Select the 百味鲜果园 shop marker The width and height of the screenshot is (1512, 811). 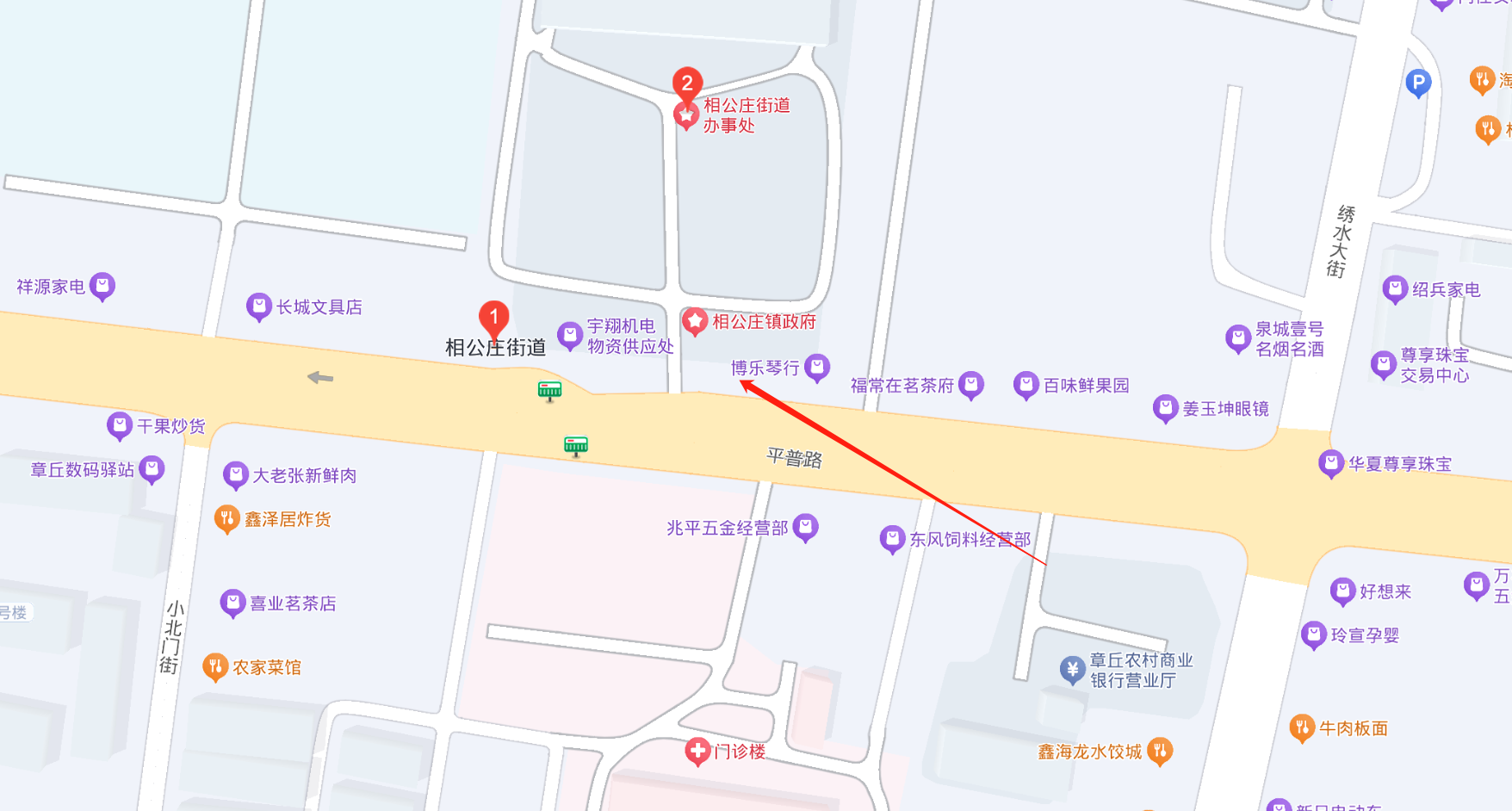point(1026,385)
